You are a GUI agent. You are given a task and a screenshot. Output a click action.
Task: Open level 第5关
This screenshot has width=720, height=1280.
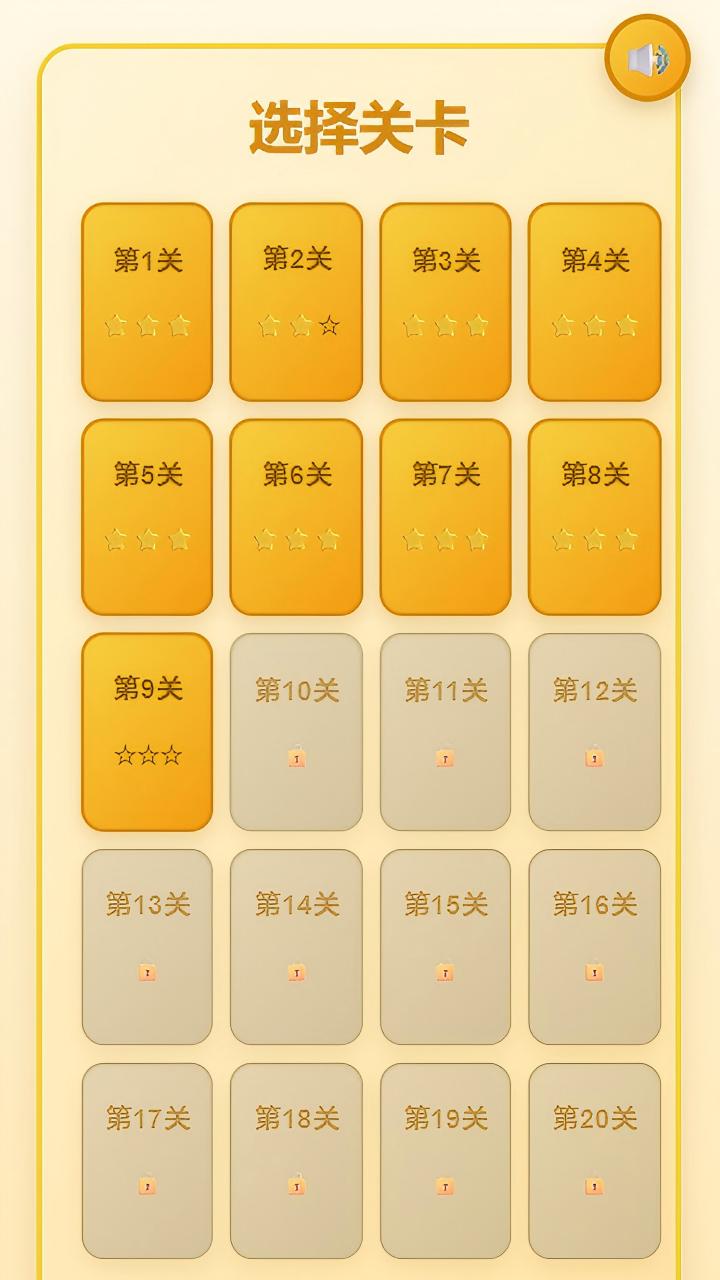point(147,516)
